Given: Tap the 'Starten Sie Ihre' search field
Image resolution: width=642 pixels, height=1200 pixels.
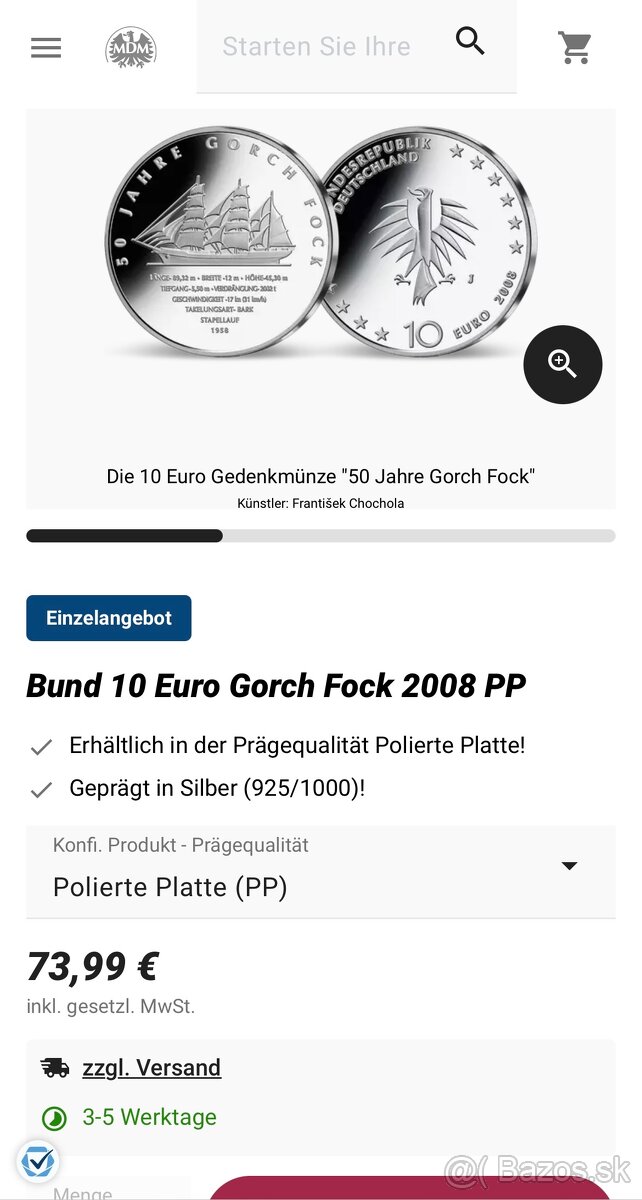Looking at the screenshot, I should tap(316, 46).
